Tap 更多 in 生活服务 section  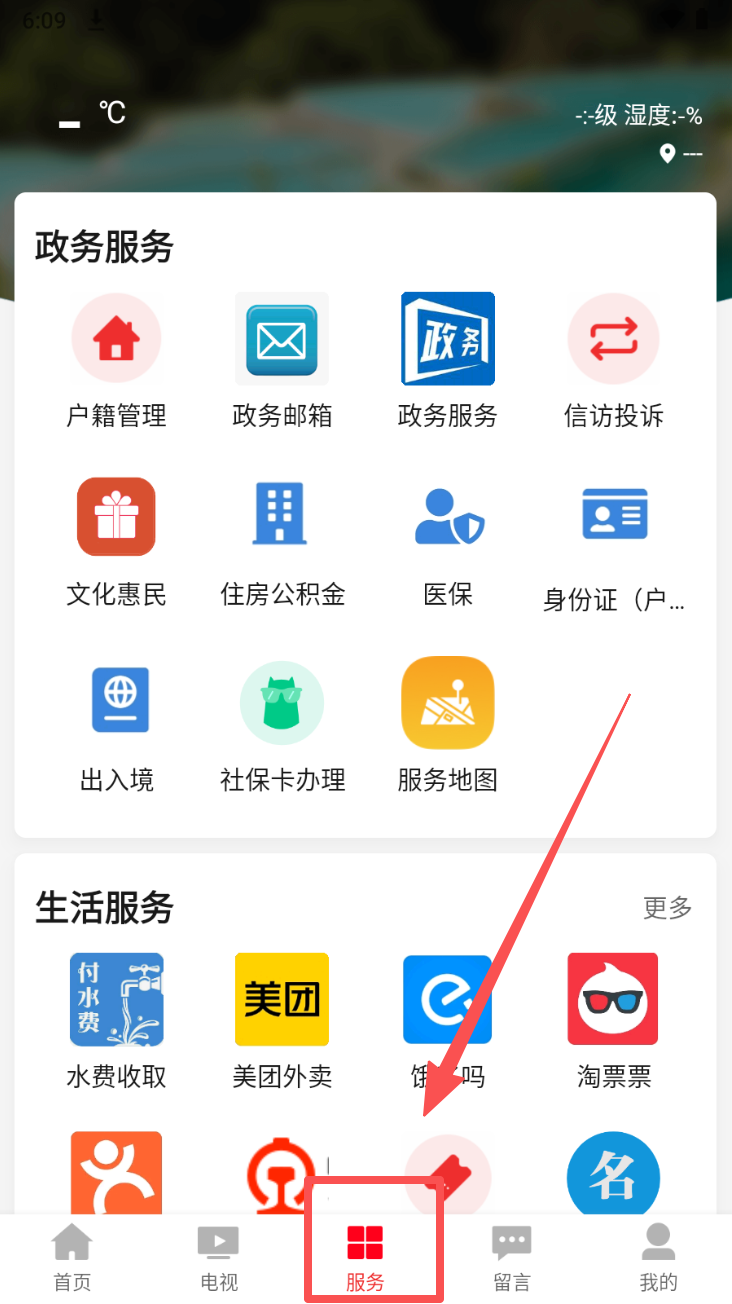click(x=667, y=908)
